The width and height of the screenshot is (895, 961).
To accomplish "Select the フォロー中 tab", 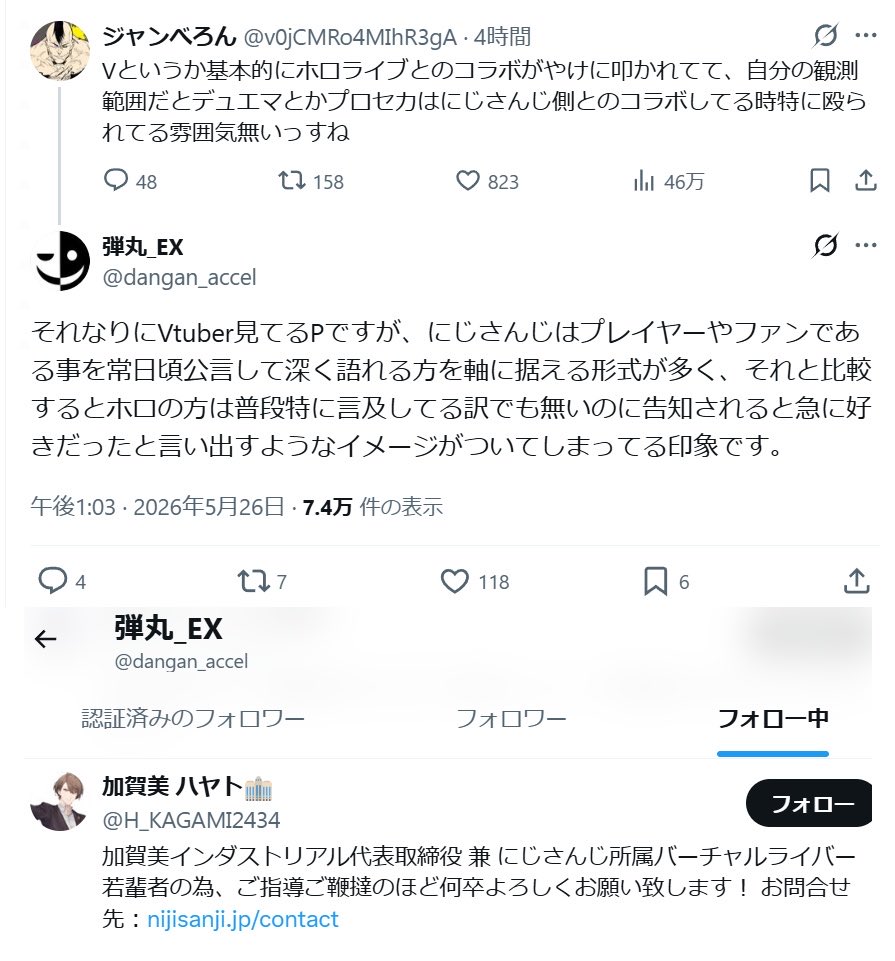I will [x=772, y=718].
